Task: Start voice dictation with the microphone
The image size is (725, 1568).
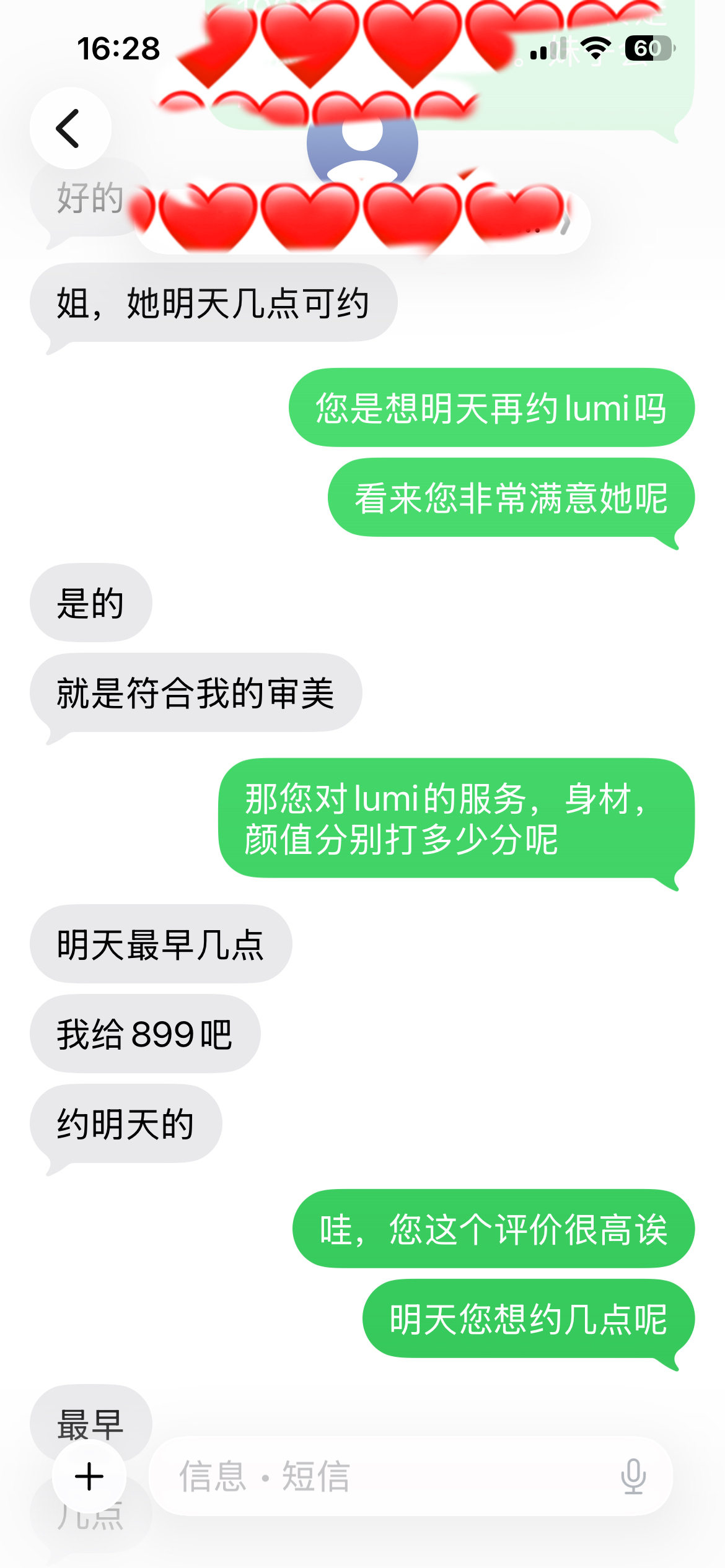Action: tap(633, 1476)
